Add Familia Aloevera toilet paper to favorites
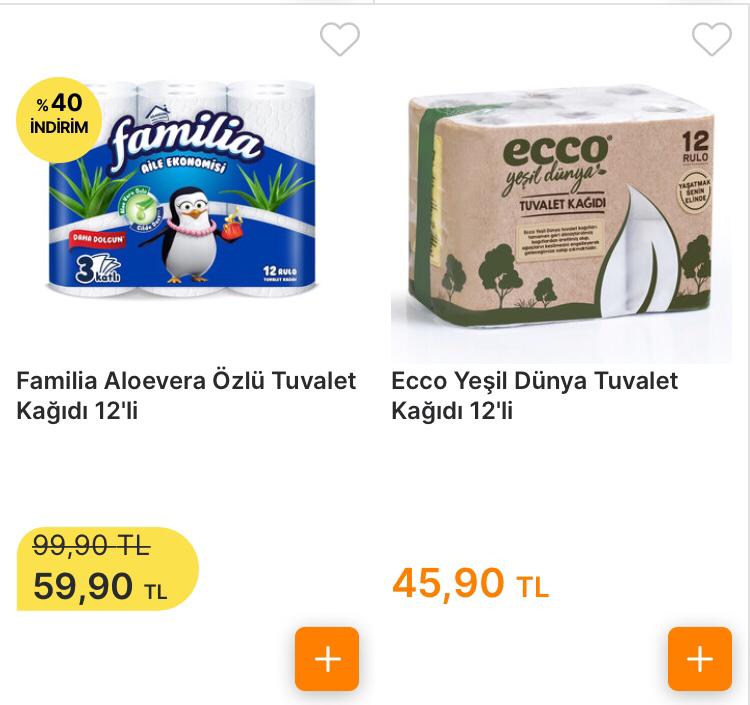 (x=339, y=40)
